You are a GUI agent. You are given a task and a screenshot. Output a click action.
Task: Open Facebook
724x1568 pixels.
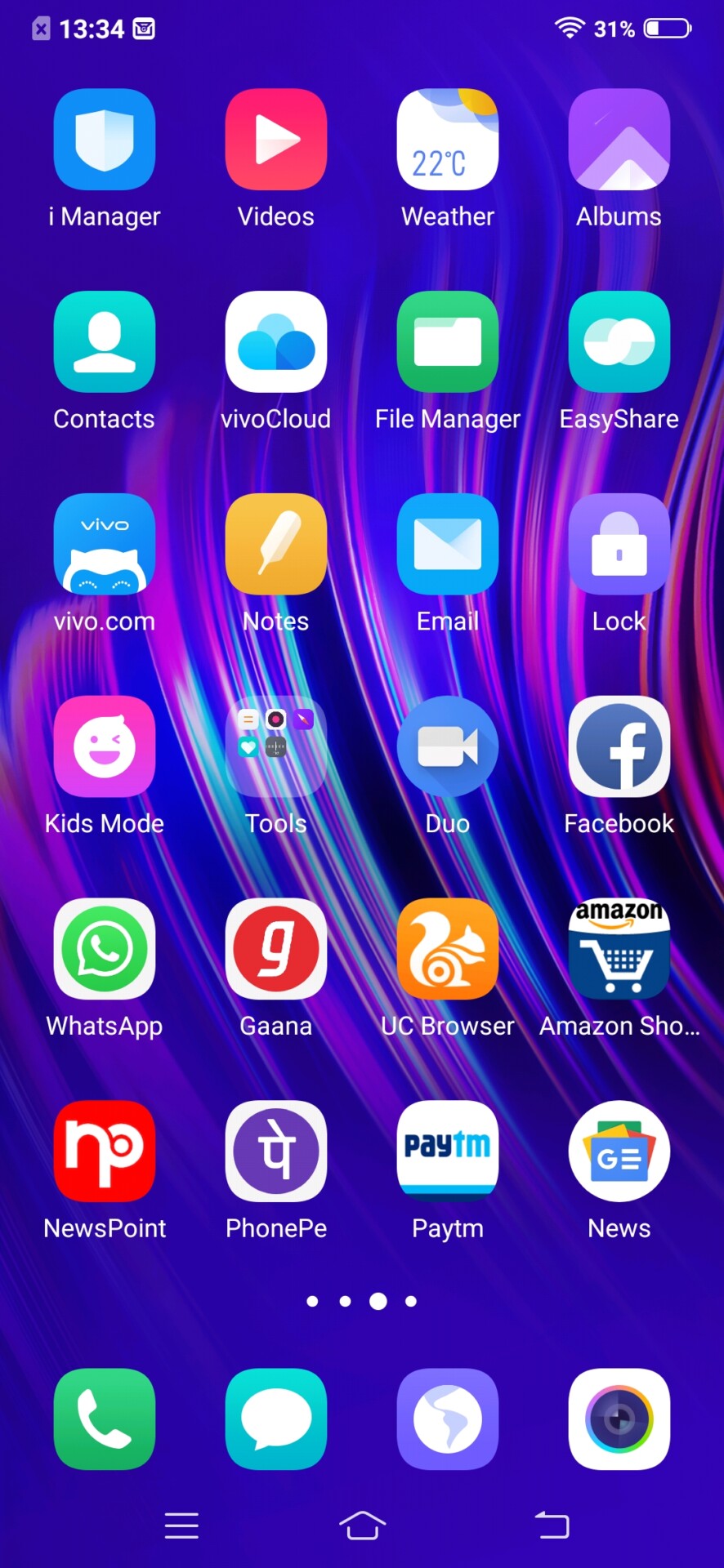pos(619,747)
